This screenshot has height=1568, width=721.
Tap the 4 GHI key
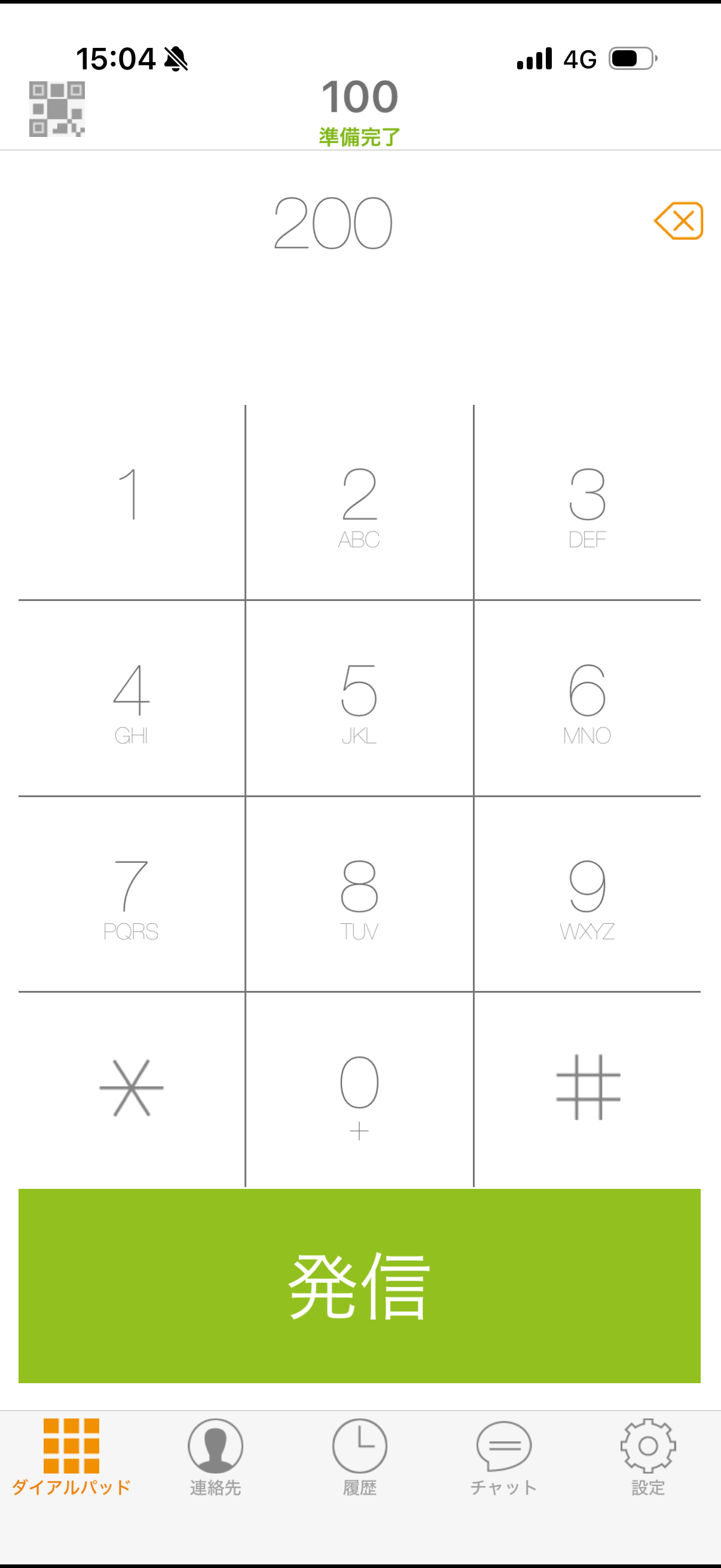(131, 698)
